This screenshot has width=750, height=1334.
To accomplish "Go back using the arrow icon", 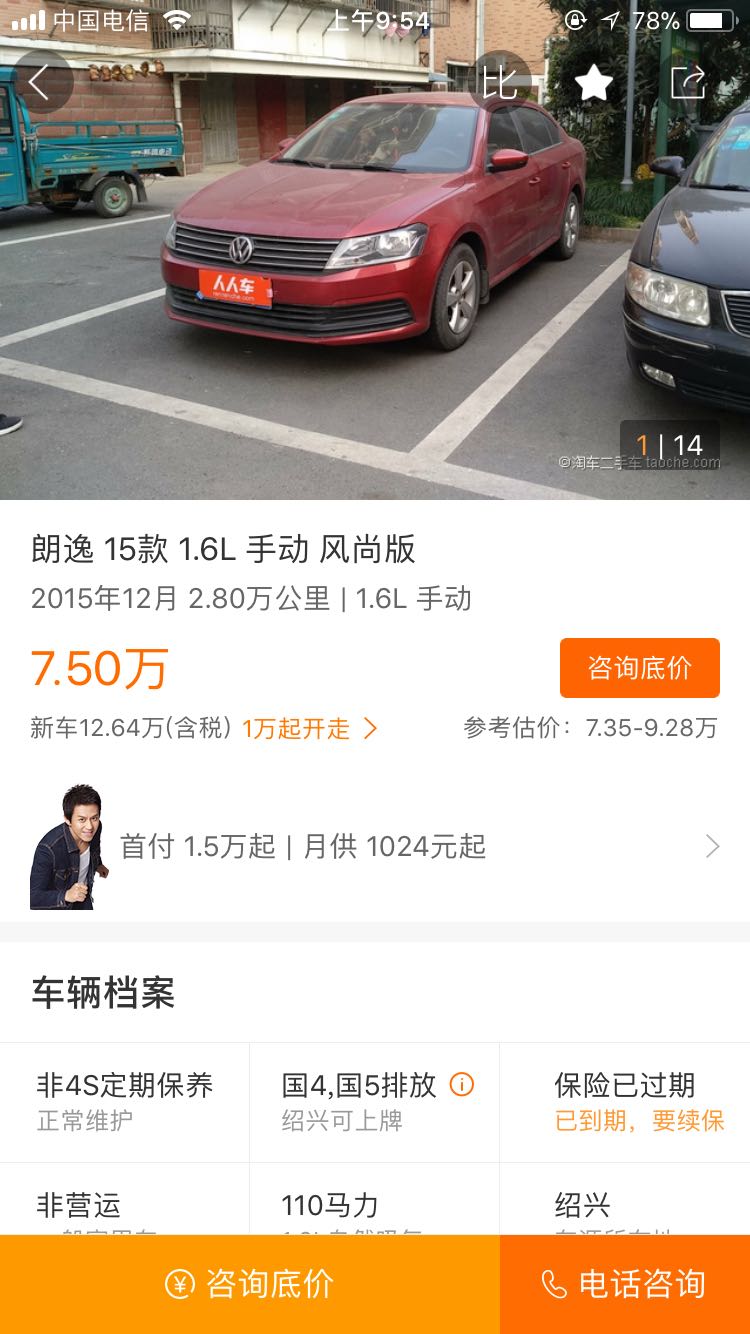I will (x=40, y=83).
